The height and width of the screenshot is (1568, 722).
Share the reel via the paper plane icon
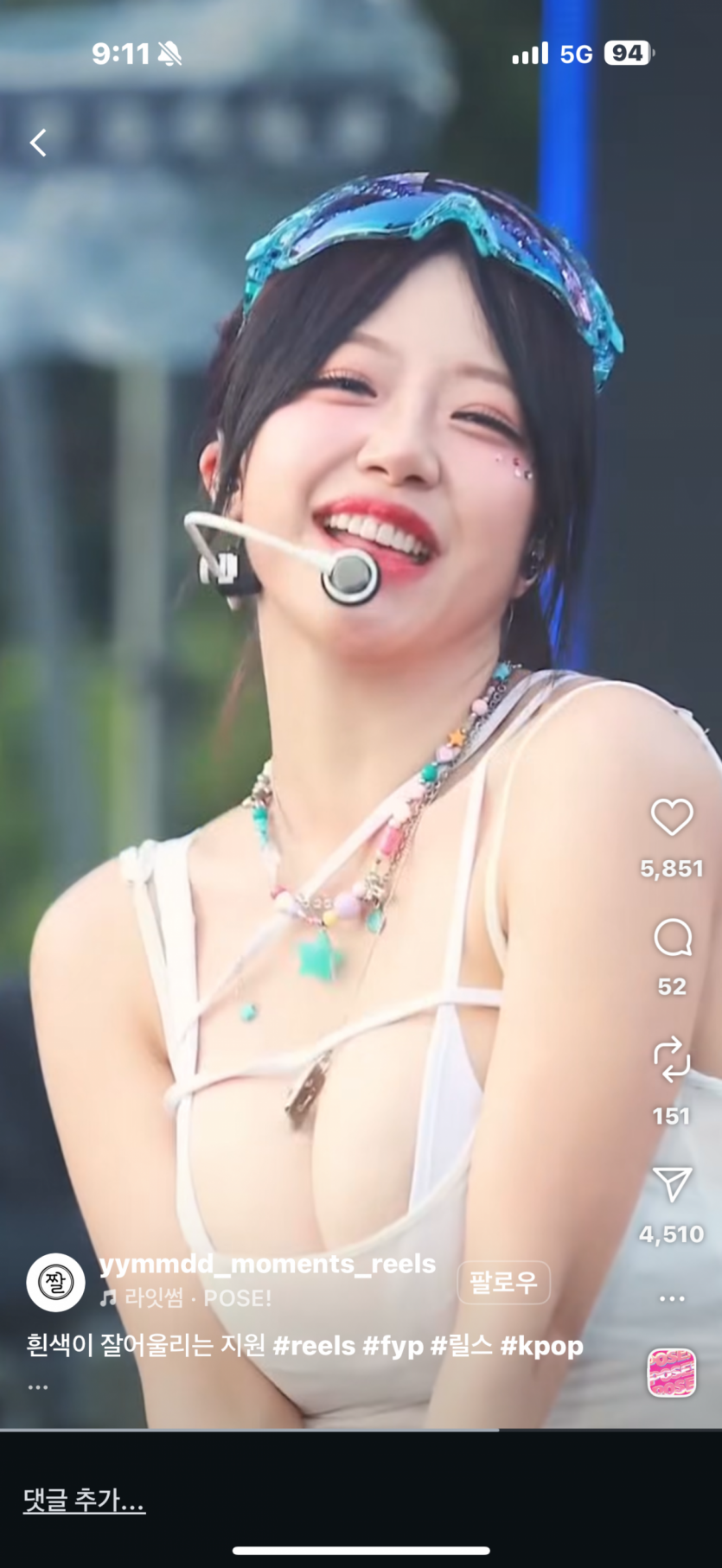point(672,1184)
